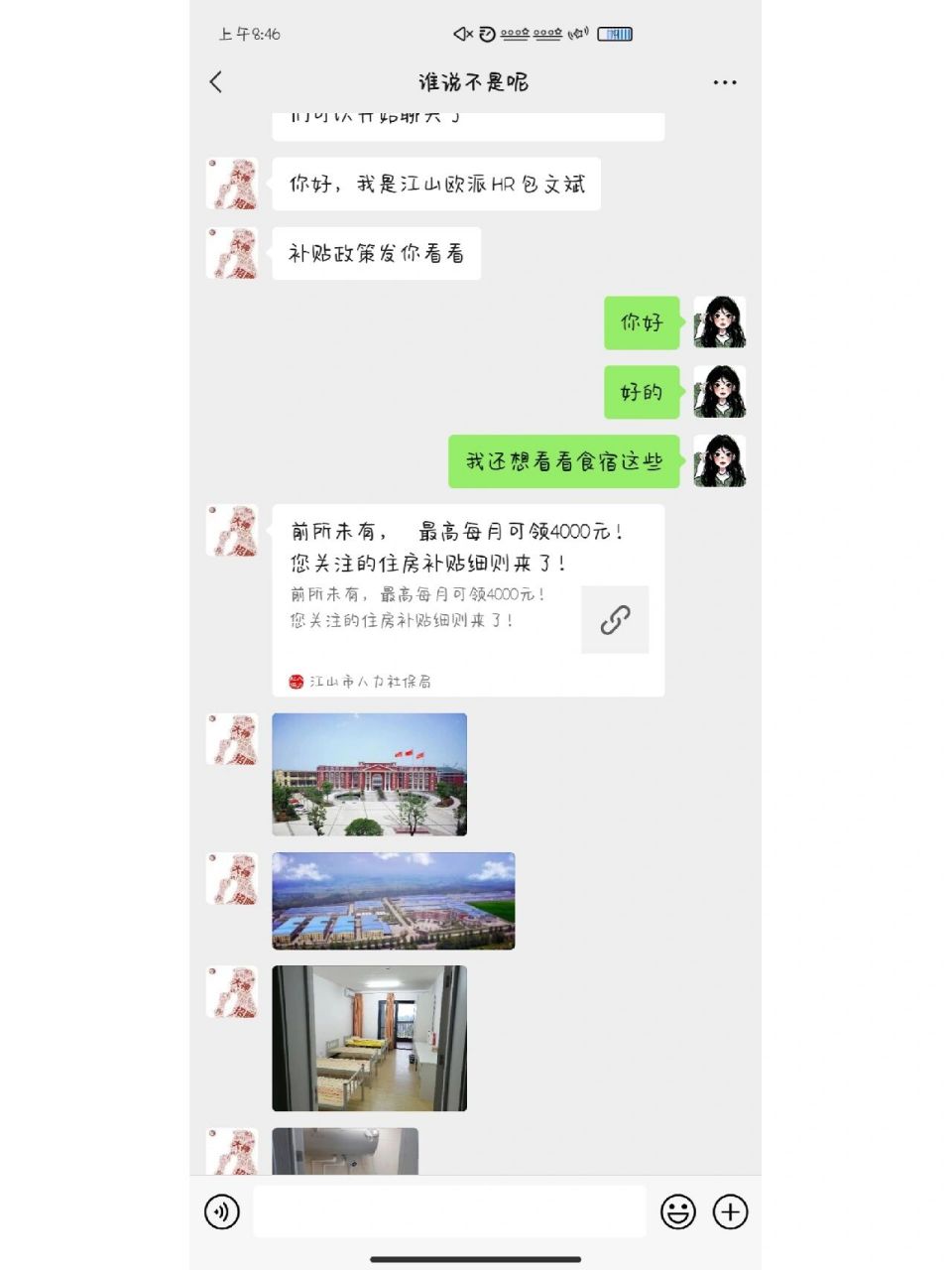
Task: Tap the plus icon for more attachments
Action: [x=731, y=1211]
